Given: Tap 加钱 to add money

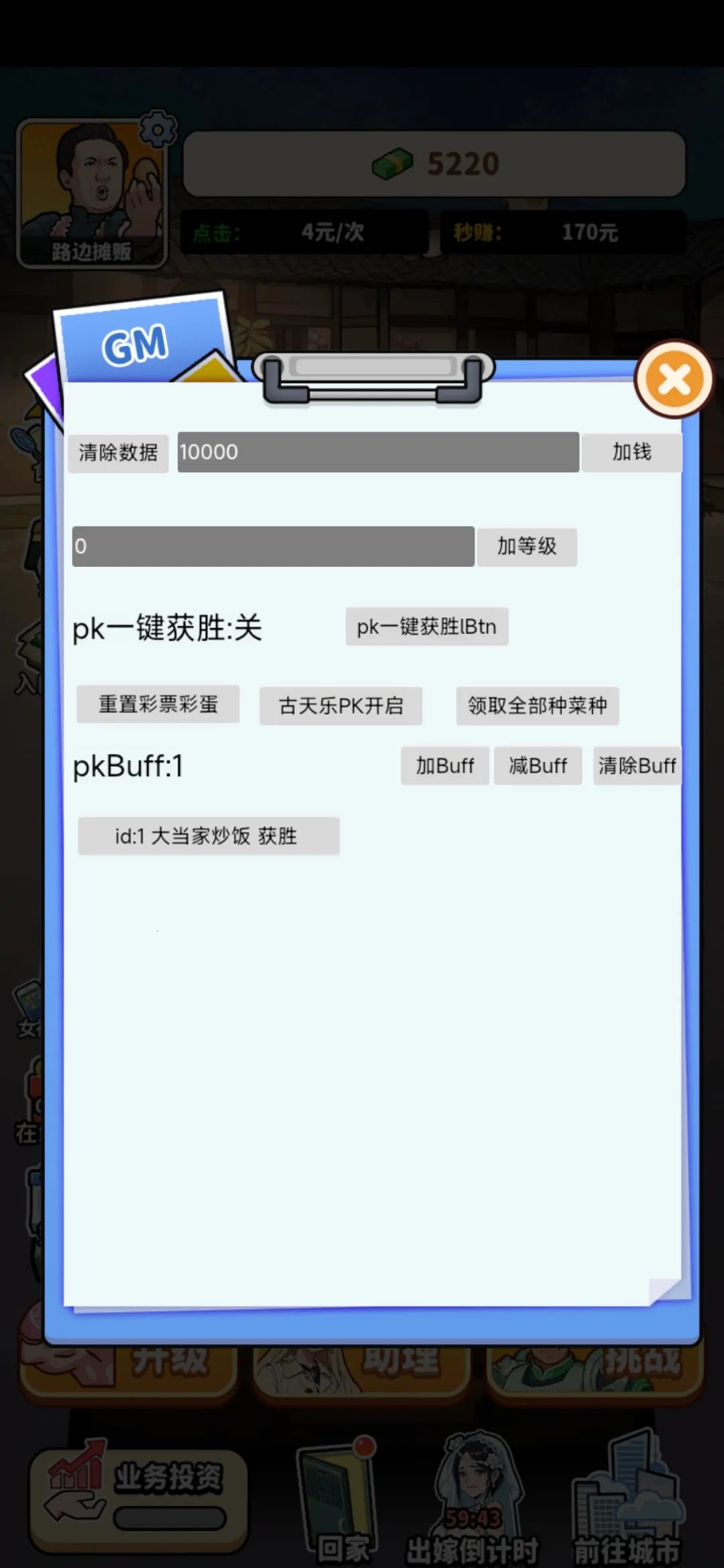Looking at the screenshot, I should [631, 452].
